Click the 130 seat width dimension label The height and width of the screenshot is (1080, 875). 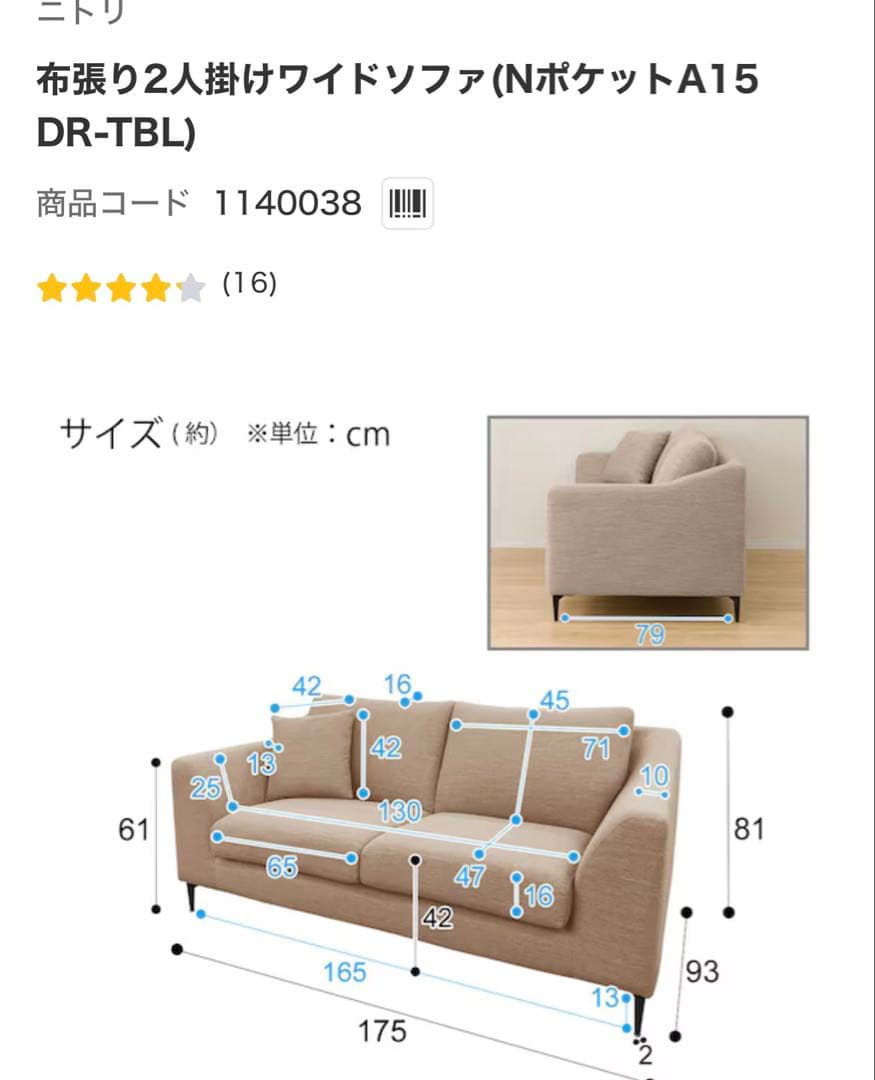pyautogui.click(x=401, y=808)
